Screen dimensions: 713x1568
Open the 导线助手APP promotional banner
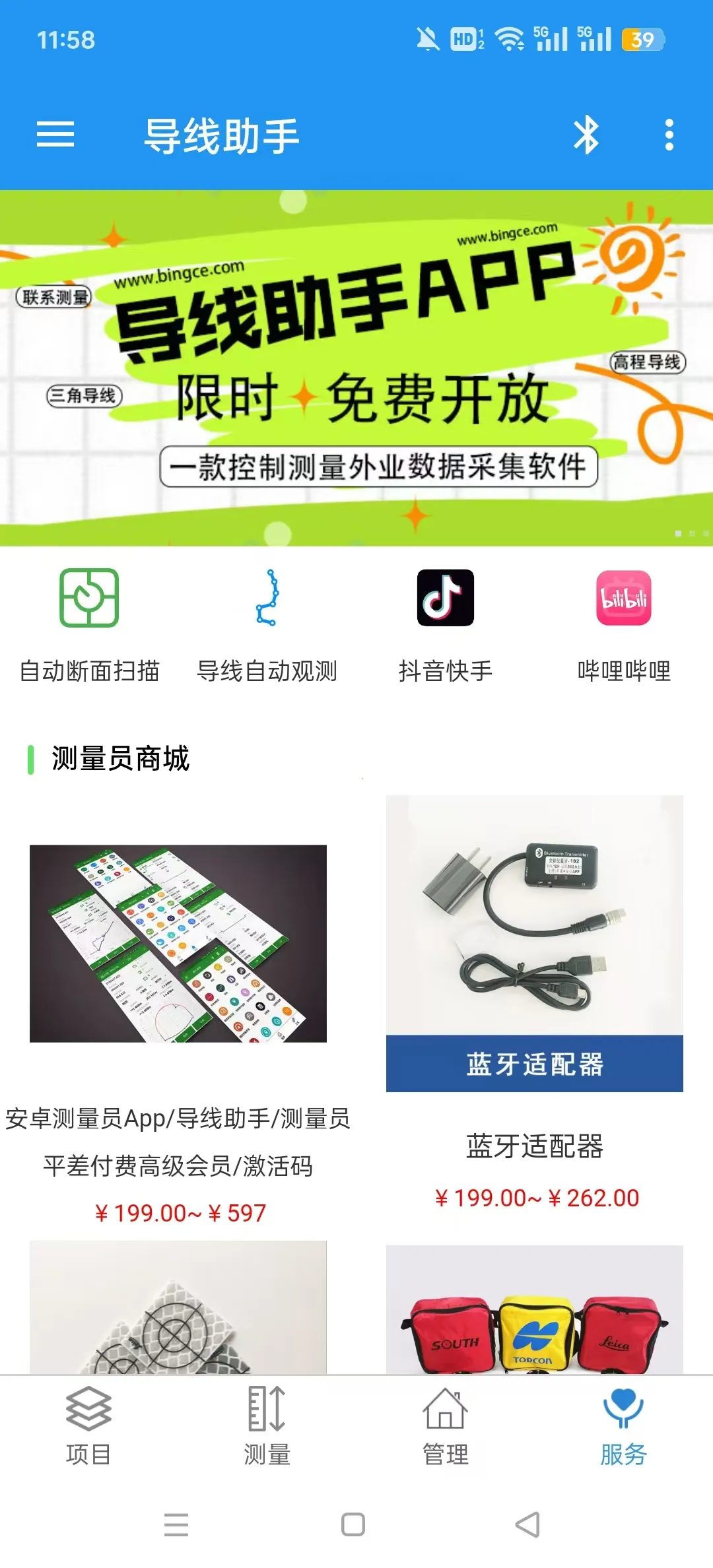coord(356,368)
